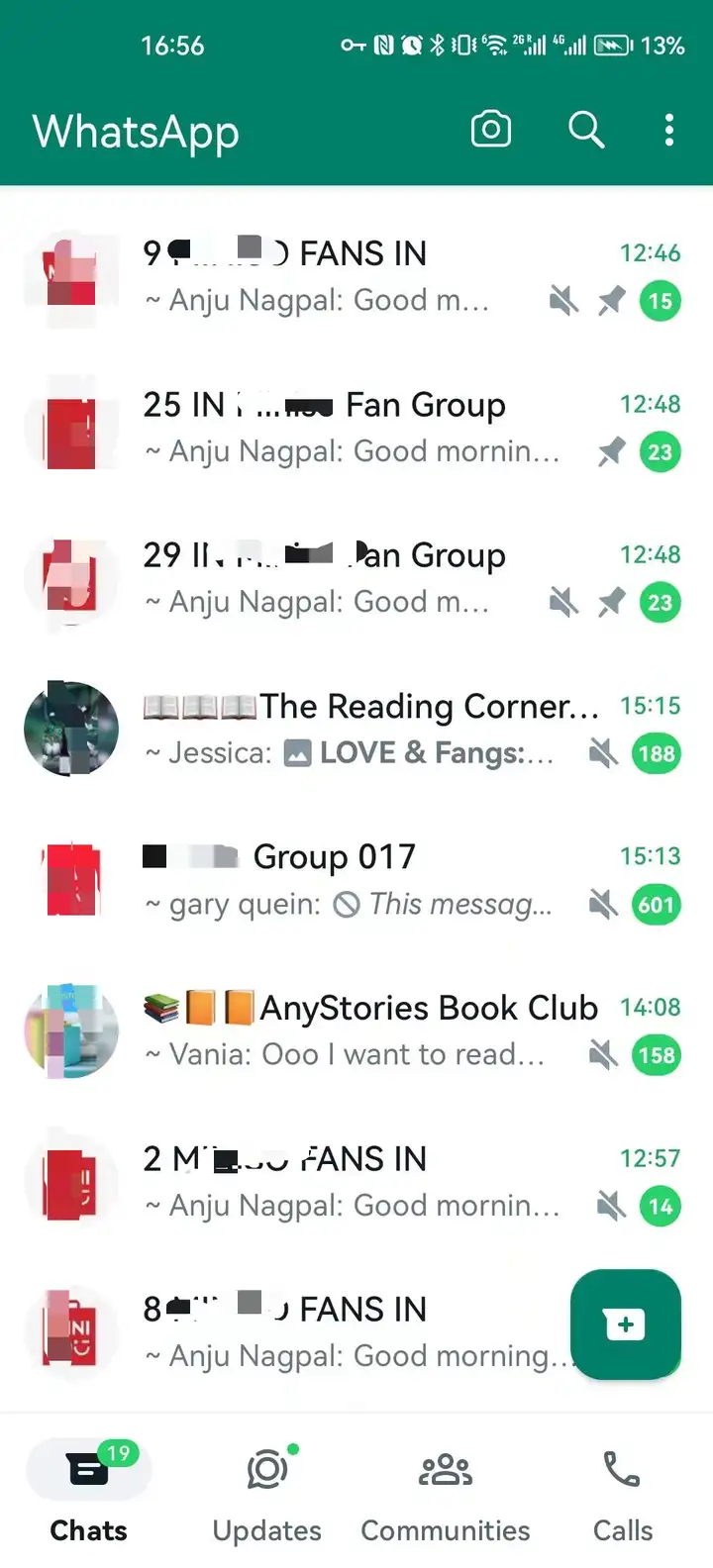Select the Chats tab
Image resolution: width=713 pixels, height=1568 pixels.
click(89, 1491)
